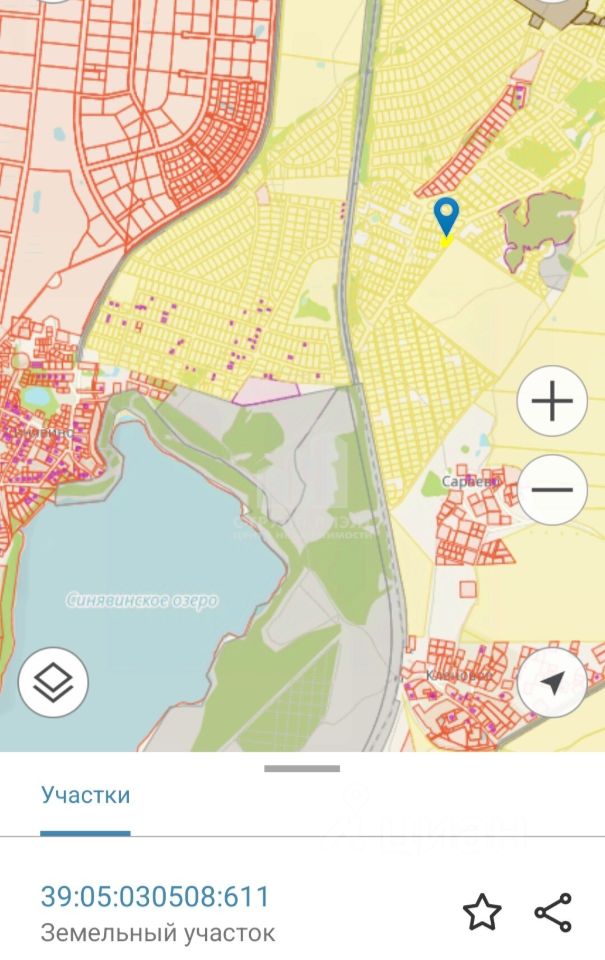Share the land parcel info

click(553, 912)
